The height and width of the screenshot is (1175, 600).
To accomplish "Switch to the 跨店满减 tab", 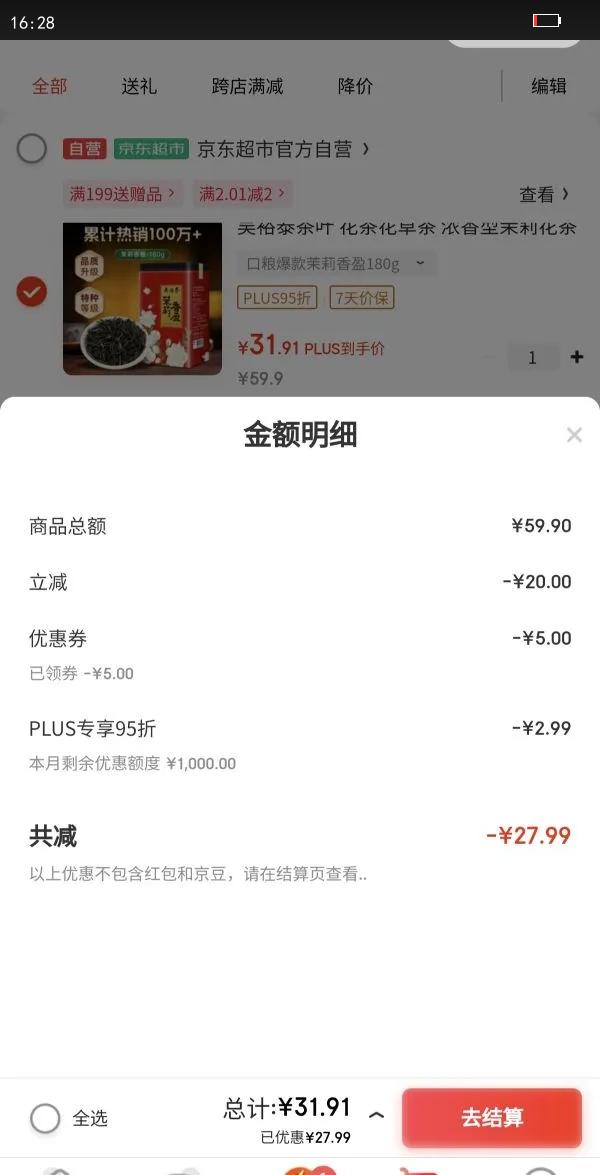I will (x=247, y=87).
